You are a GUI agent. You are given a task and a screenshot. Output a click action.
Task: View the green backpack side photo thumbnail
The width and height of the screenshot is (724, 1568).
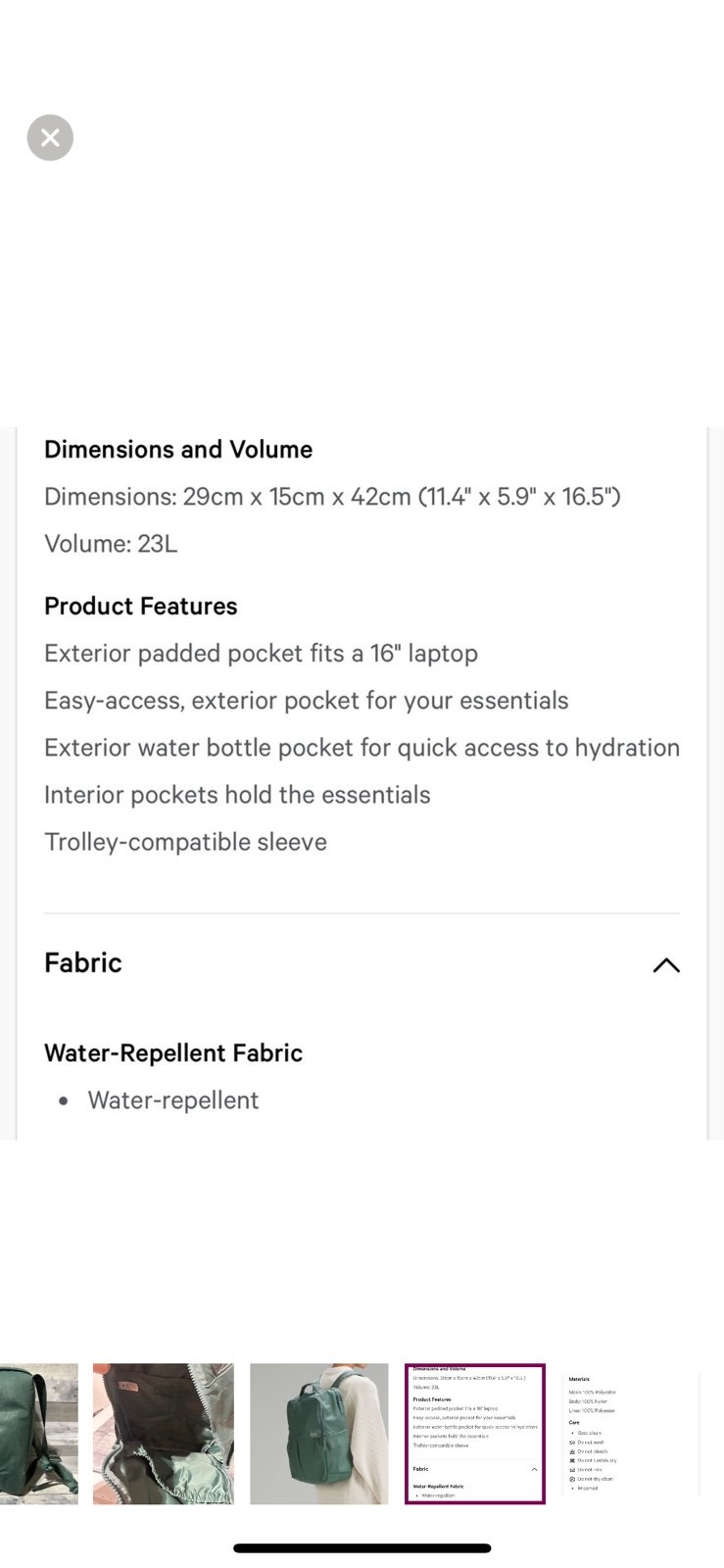pos(38,1434)
